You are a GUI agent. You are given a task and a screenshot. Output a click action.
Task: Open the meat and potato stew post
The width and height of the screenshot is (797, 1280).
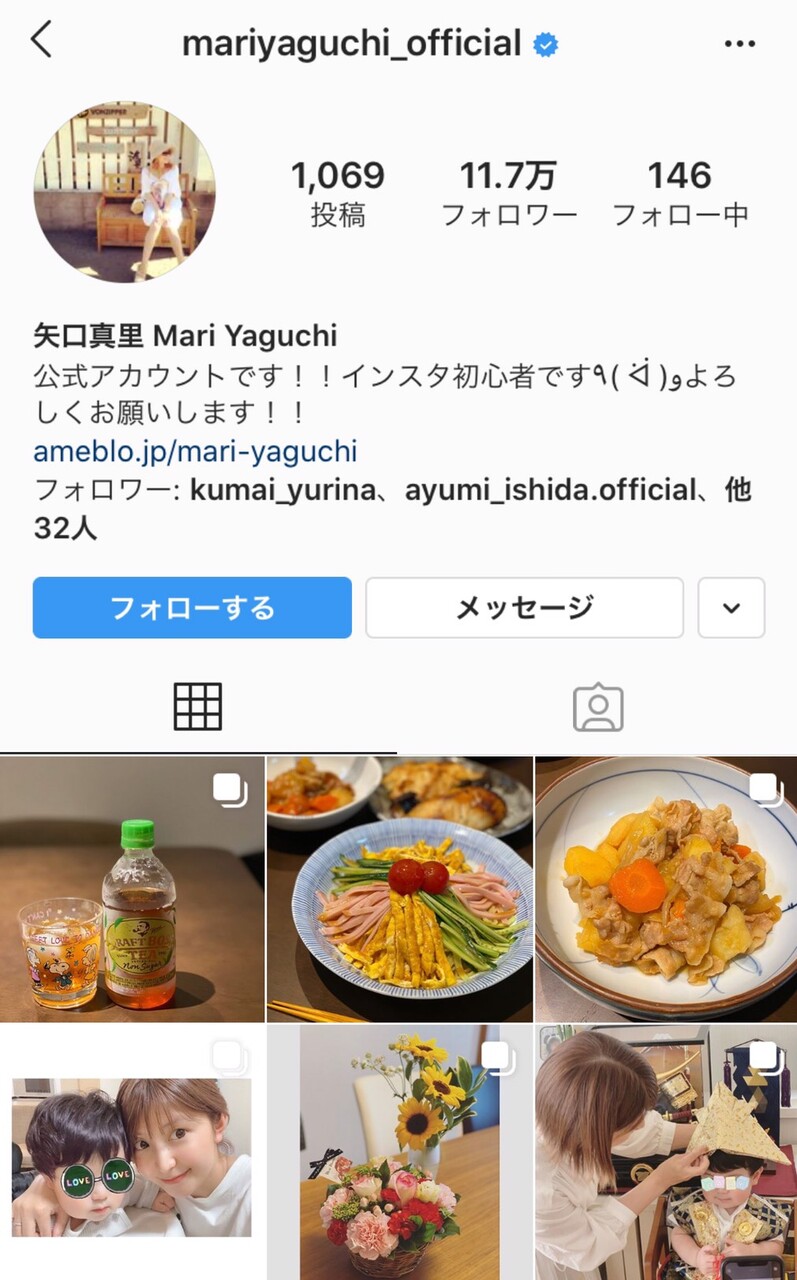coord(666,889)
